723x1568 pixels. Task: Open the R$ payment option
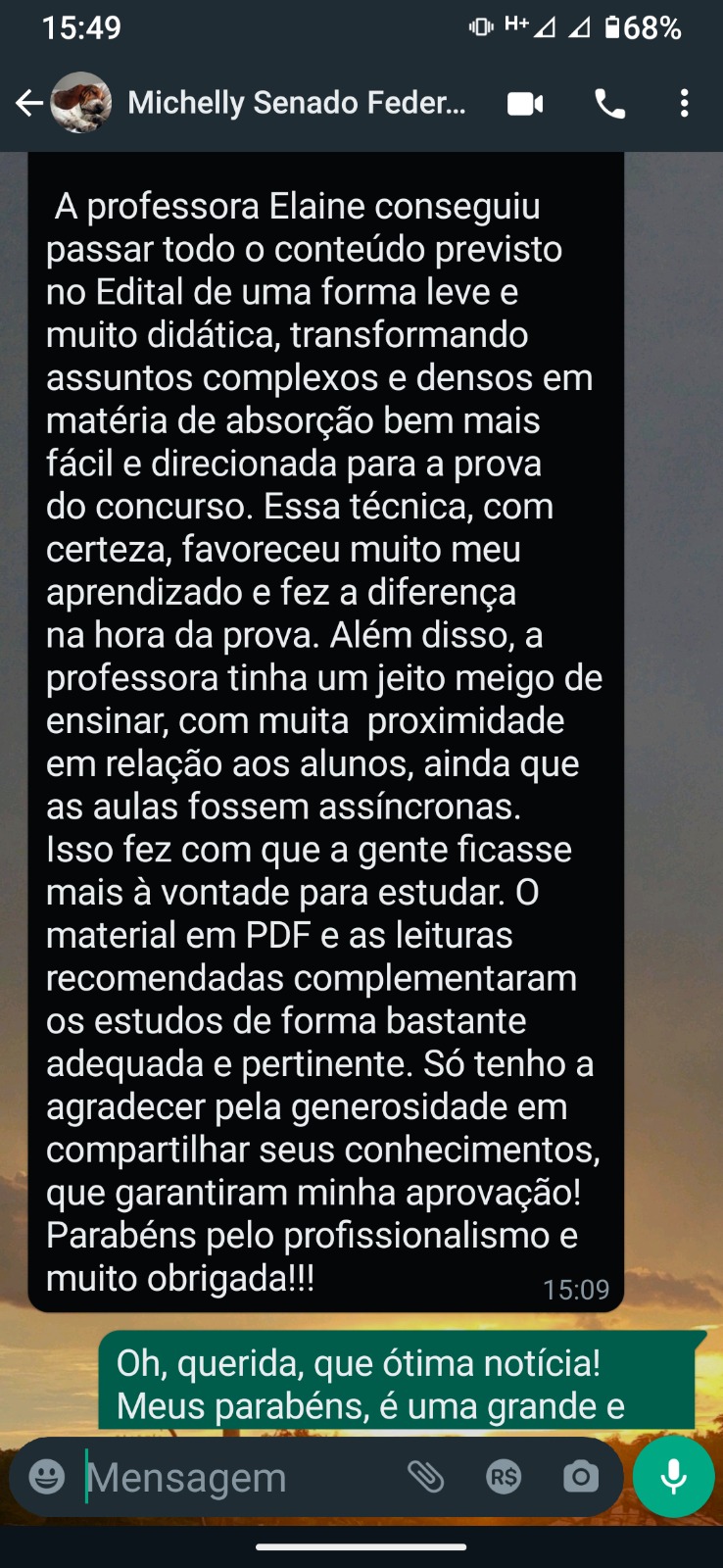pos(504,1477)
